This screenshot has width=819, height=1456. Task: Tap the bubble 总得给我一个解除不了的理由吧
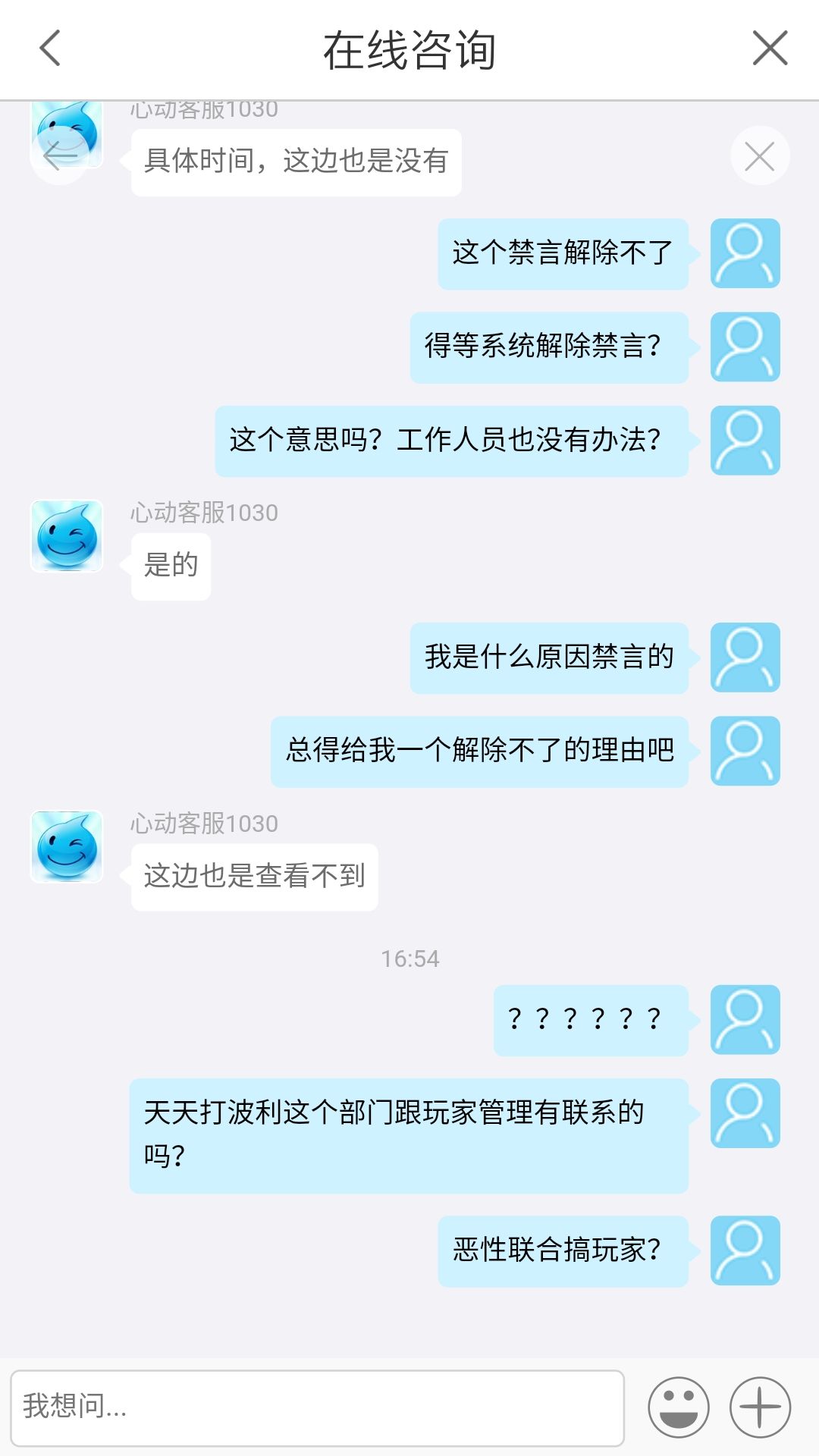pos(479,751)
